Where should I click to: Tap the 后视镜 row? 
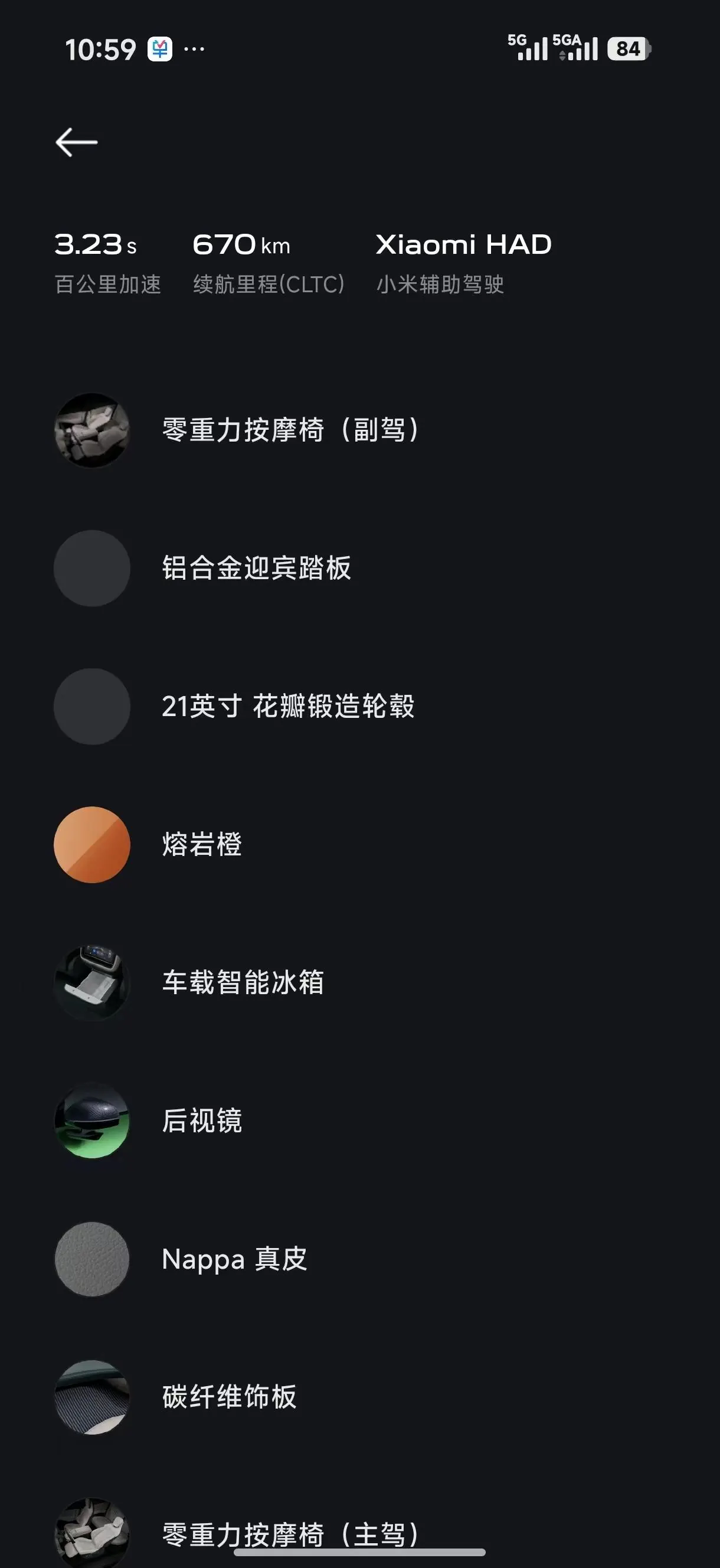pos(359,1121)
